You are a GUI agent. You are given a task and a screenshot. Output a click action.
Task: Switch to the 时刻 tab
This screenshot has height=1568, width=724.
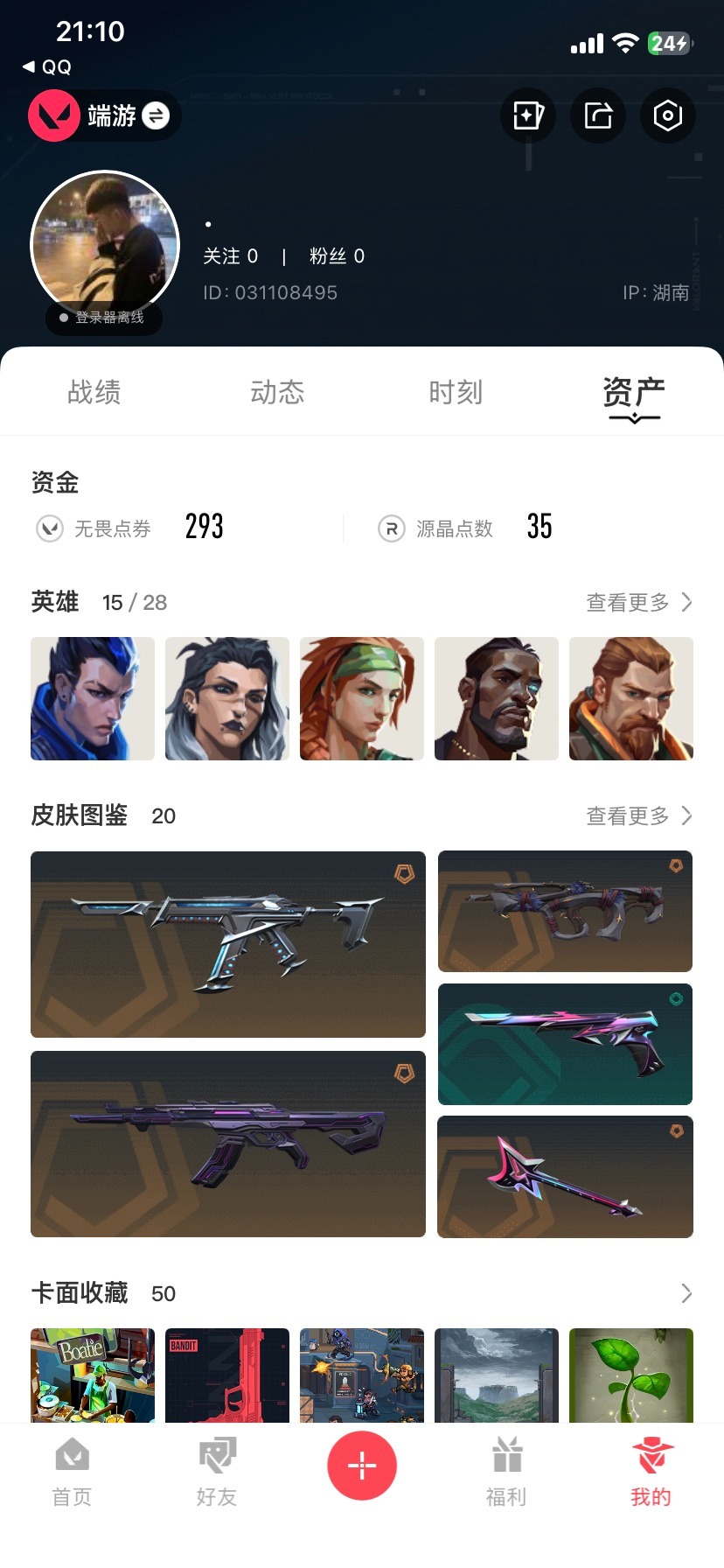coord(456,392)
